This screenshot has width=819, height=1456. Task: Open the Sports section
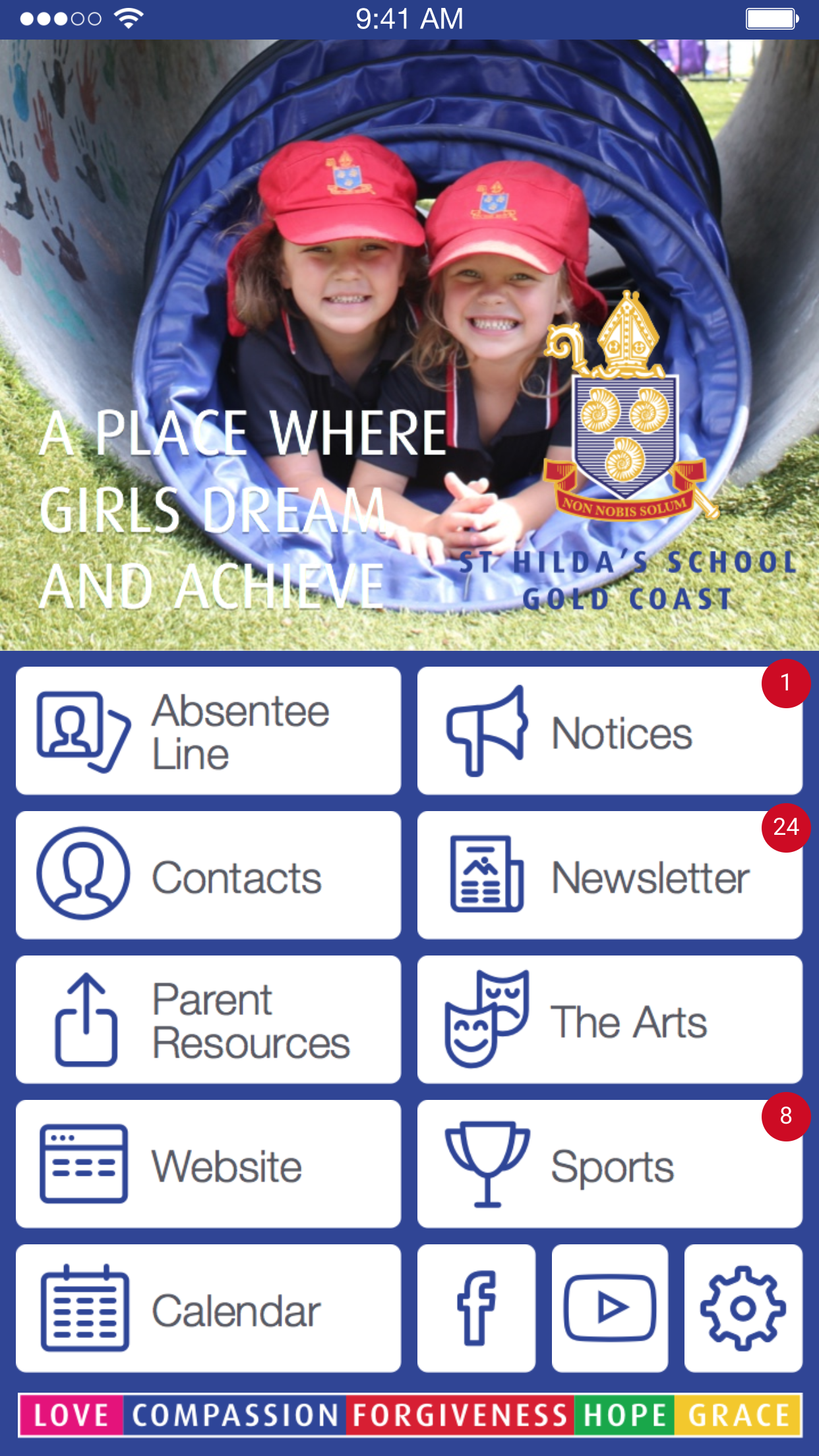[609, 1164]
